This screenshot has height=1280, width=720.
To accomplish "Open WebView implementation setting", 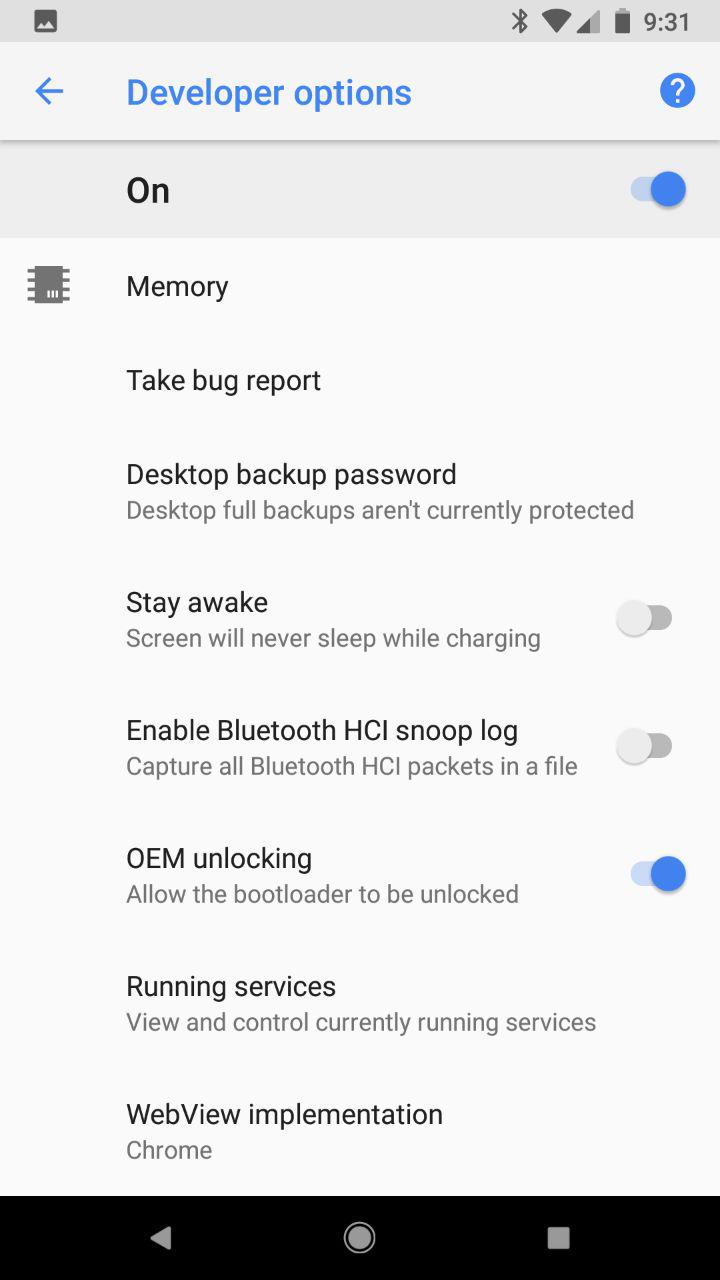I will click(360, 1131).
